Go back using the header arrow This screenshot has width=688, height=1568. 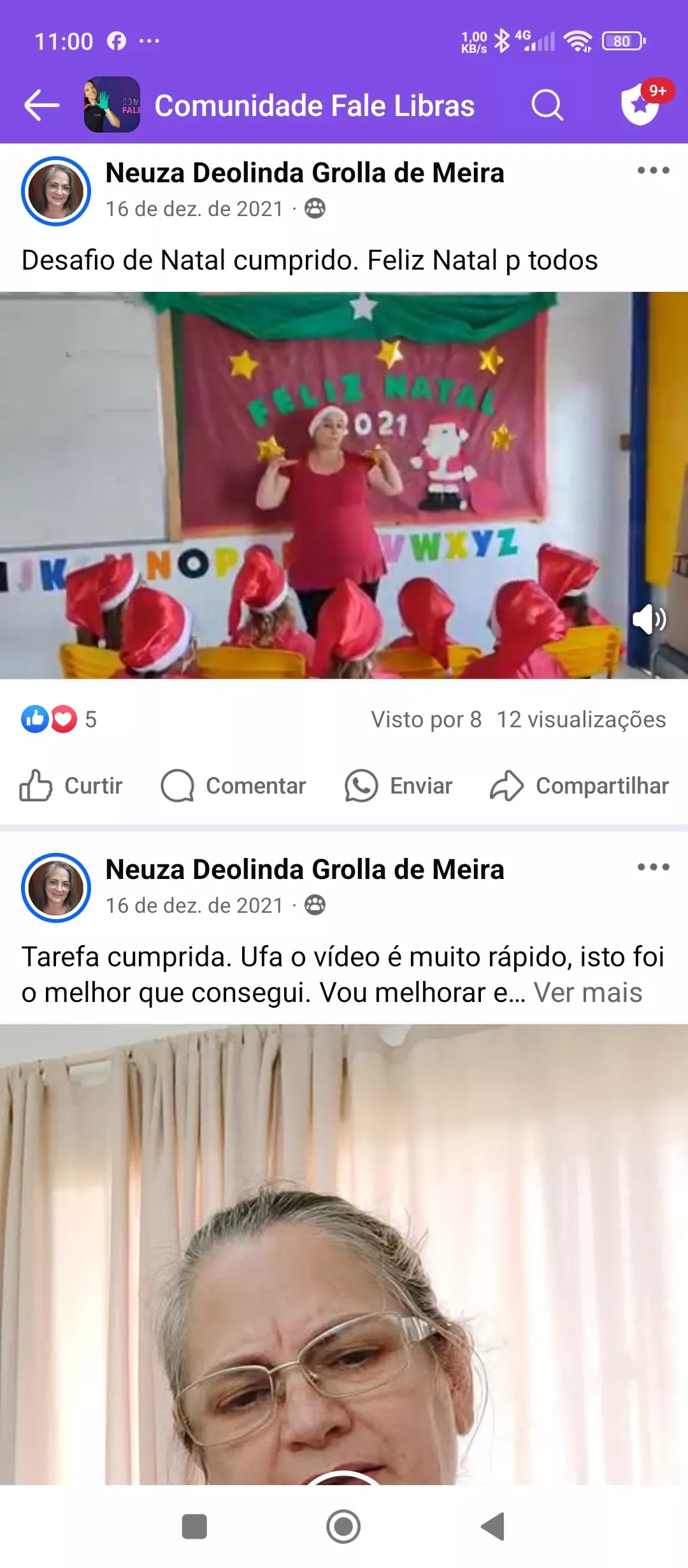point(42,105)
